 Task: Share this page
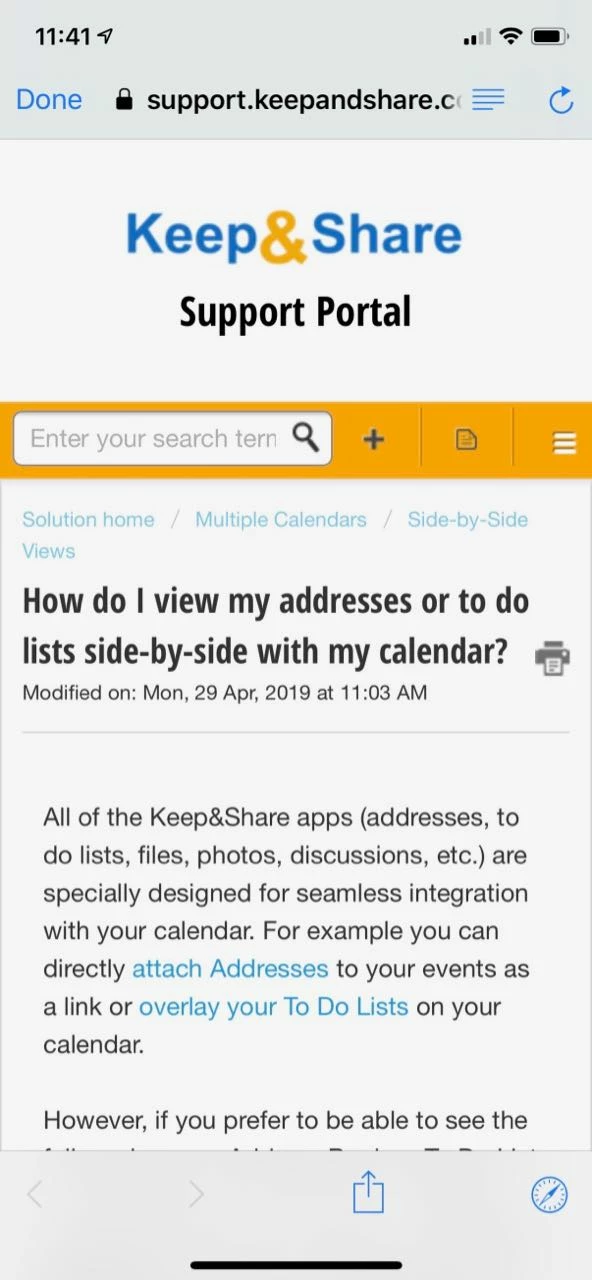coord(368,1193)
